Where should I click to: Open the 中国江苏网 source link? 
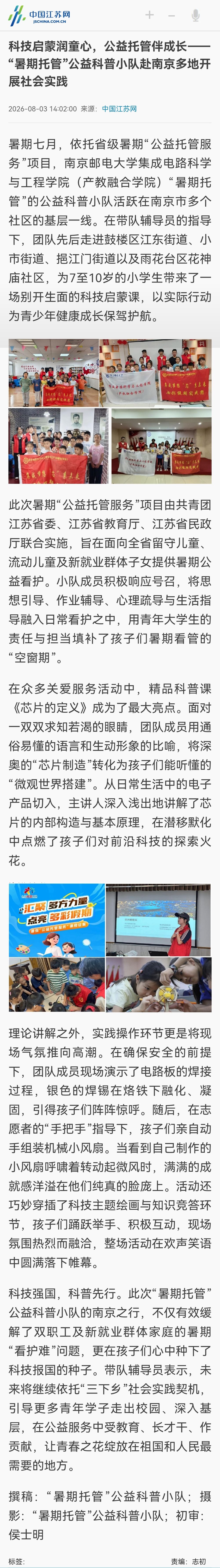[119, 109]
